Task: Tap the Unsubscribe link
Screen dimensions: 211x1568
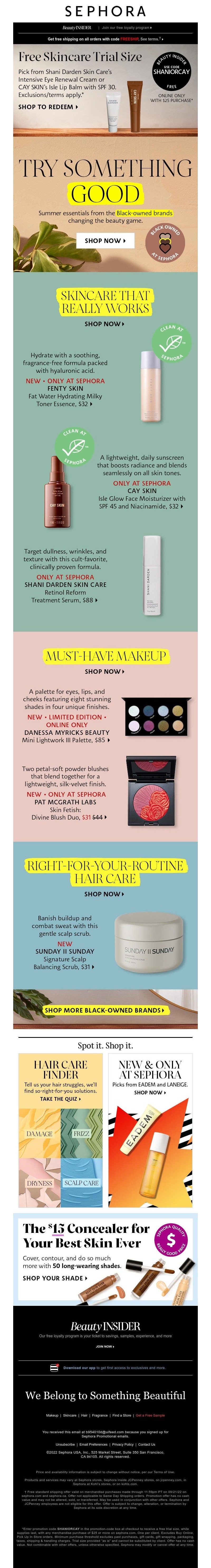Action: coord(65,1444)
